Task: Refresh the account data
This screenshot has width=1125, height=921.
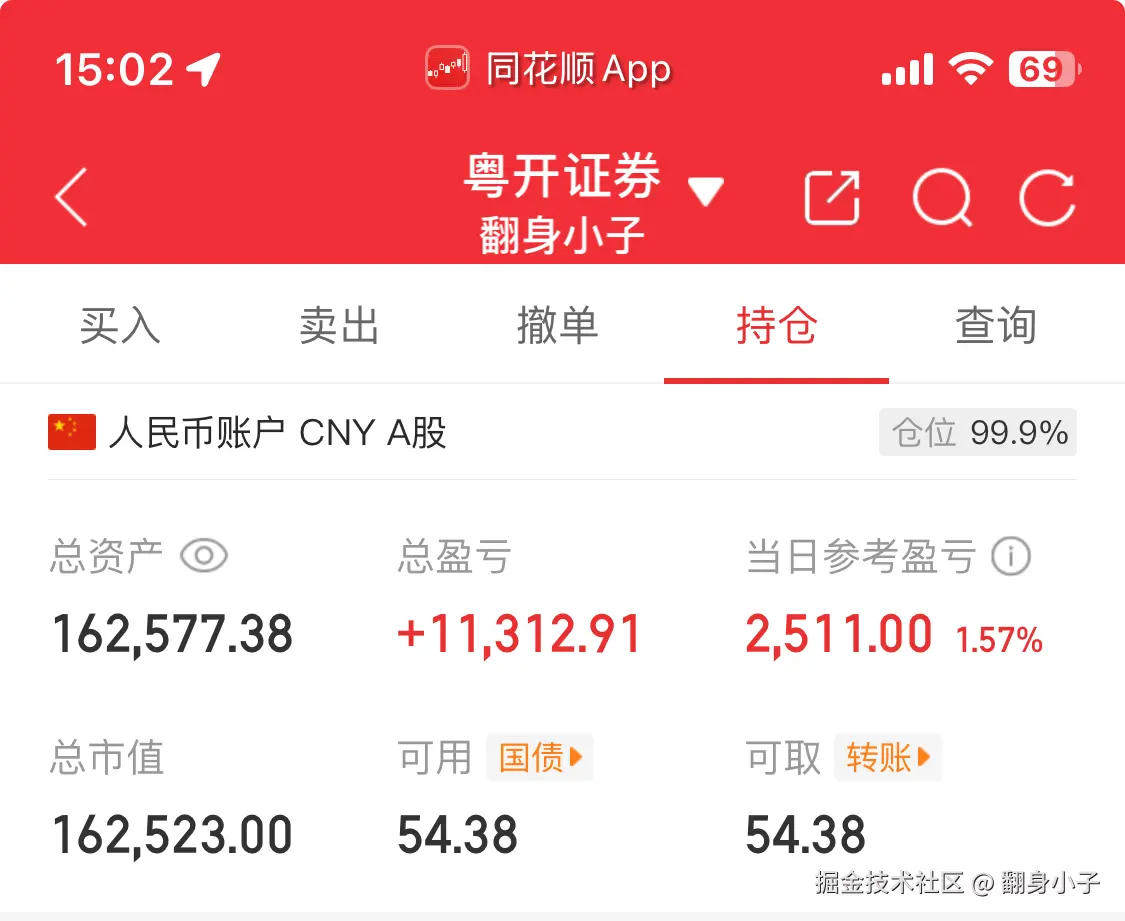Action: [1047, 197]
